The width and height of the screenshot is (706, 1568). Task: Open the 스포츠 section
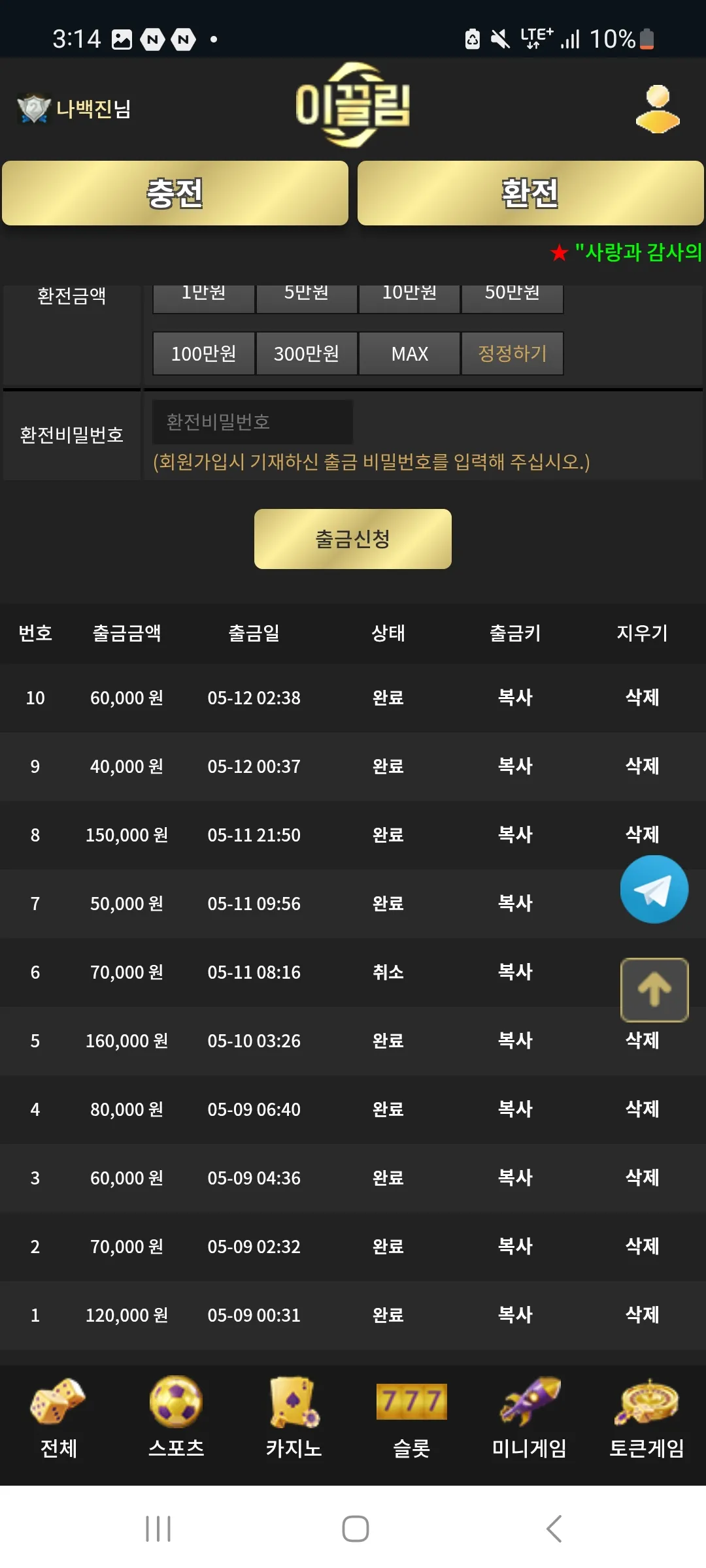pos(176,1417)
